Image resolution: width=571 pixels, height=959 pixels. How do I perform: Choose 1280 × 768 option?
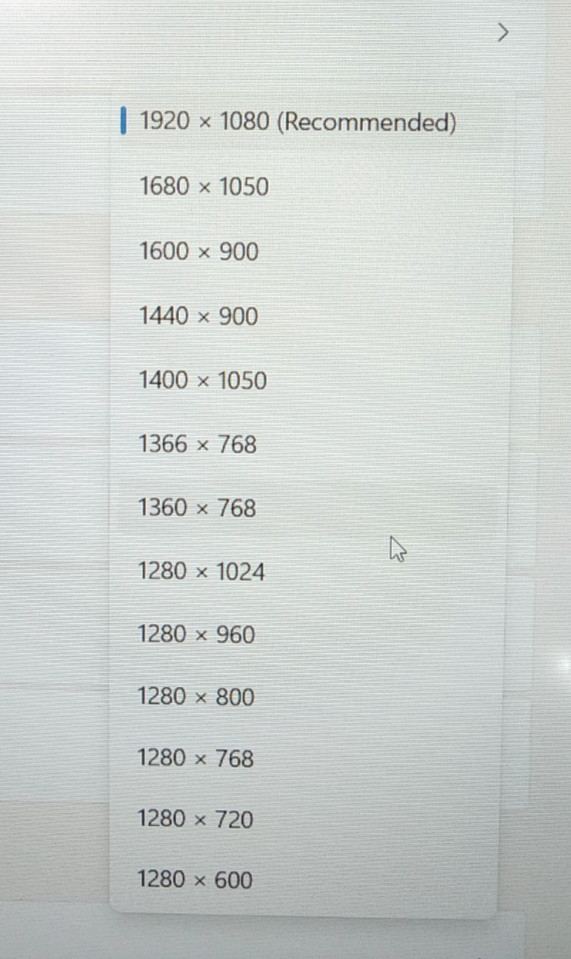pos(307,758)
